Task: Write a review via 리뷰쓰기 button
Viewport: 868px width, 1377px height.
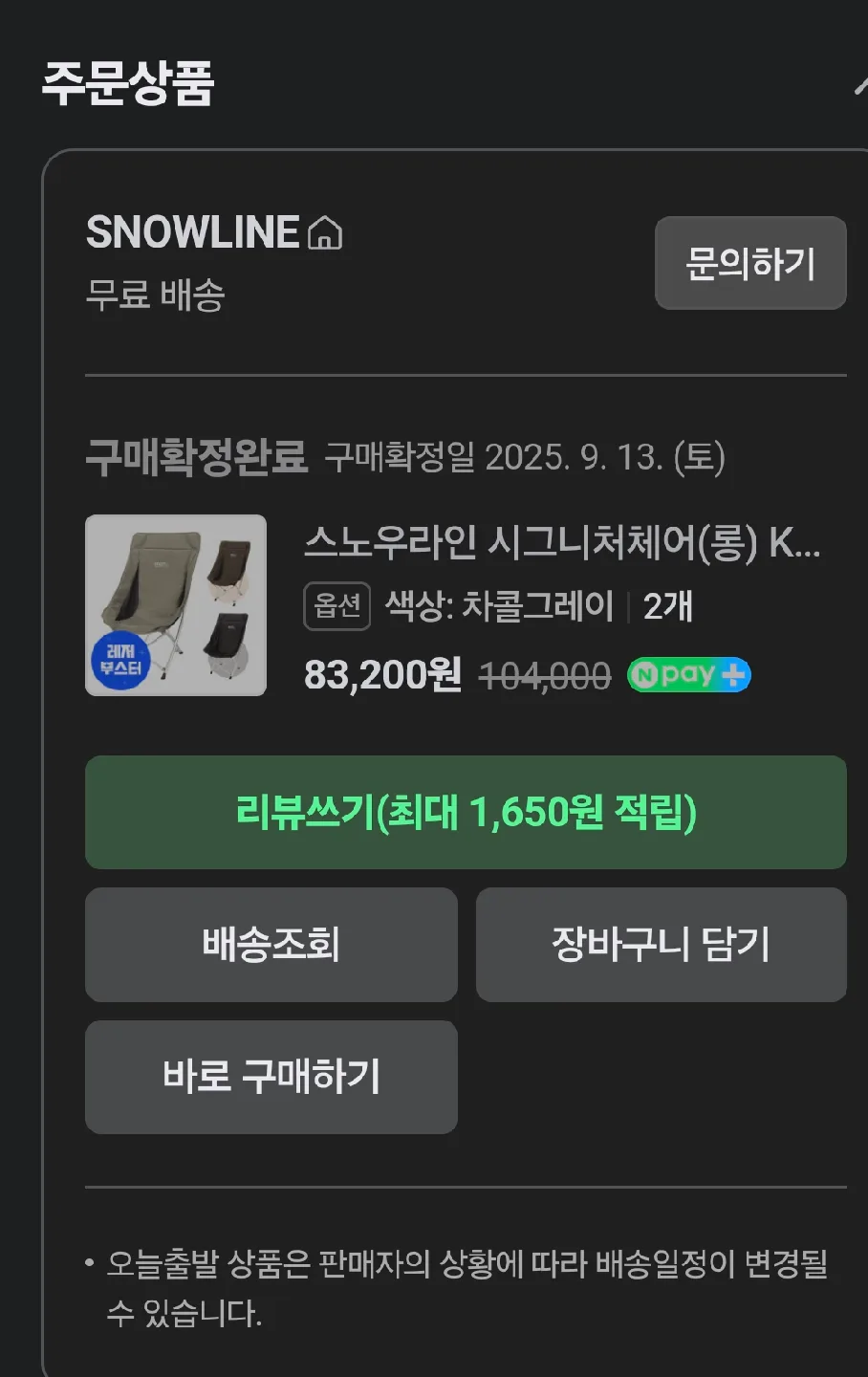Action: click(x=466, y=813)
